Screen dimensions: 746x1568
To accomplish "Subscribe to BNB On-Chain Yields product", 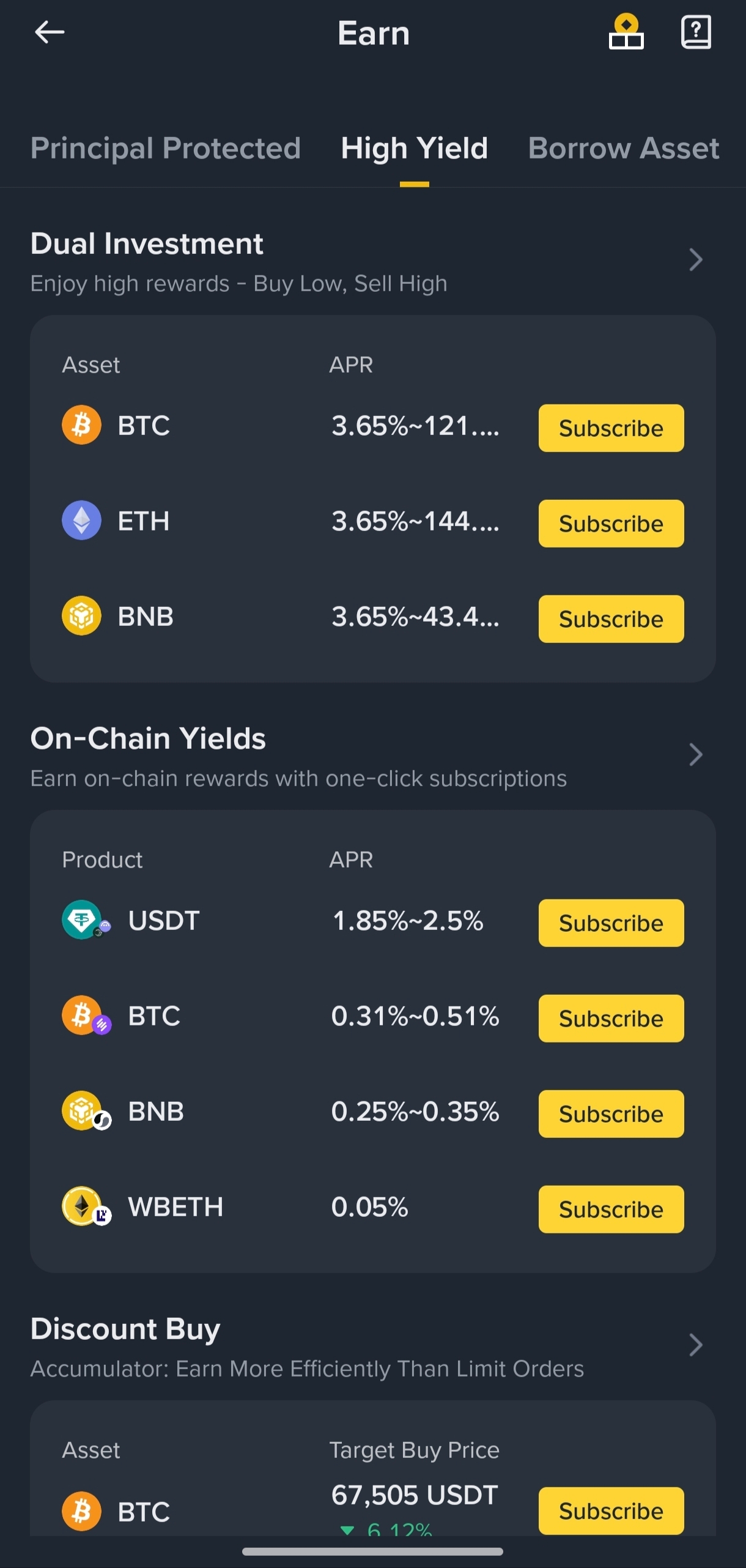I will 611,1114.
